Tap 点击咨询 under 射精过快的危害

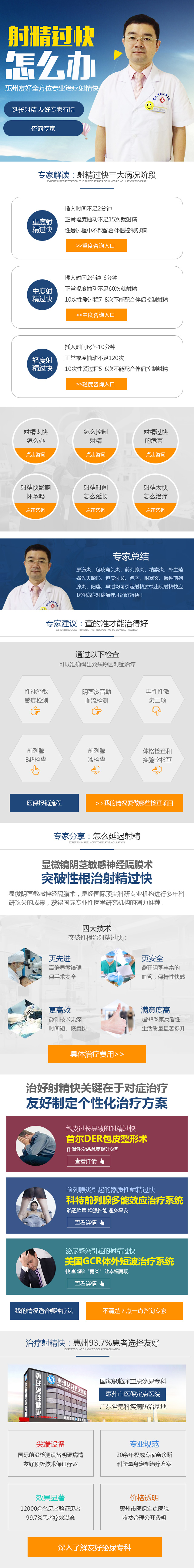(x=156, y=455)
